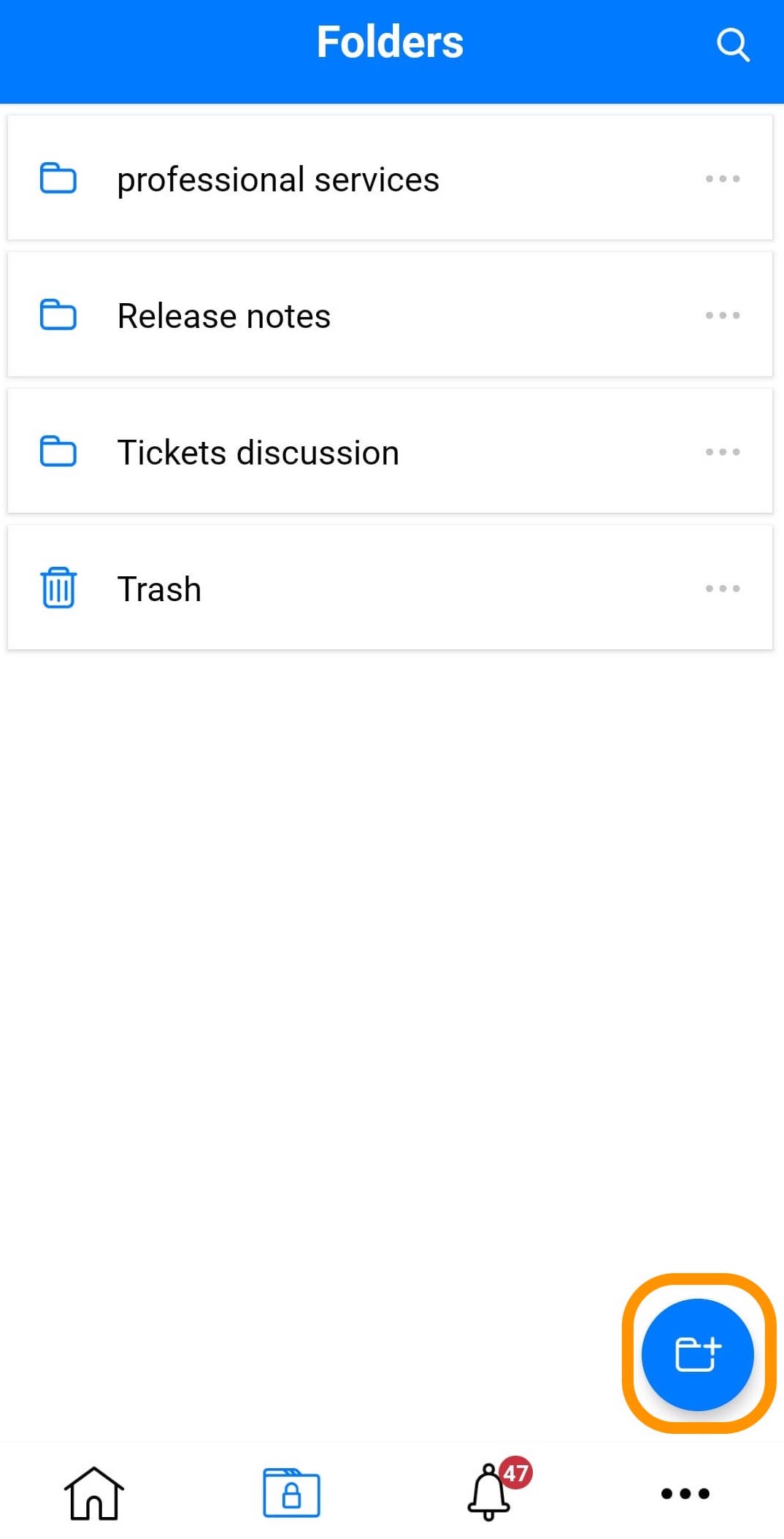The height and width of the screenshot is (1539, 784).
Task: Show more options for Release notes
Action: (x=723, y=316)
